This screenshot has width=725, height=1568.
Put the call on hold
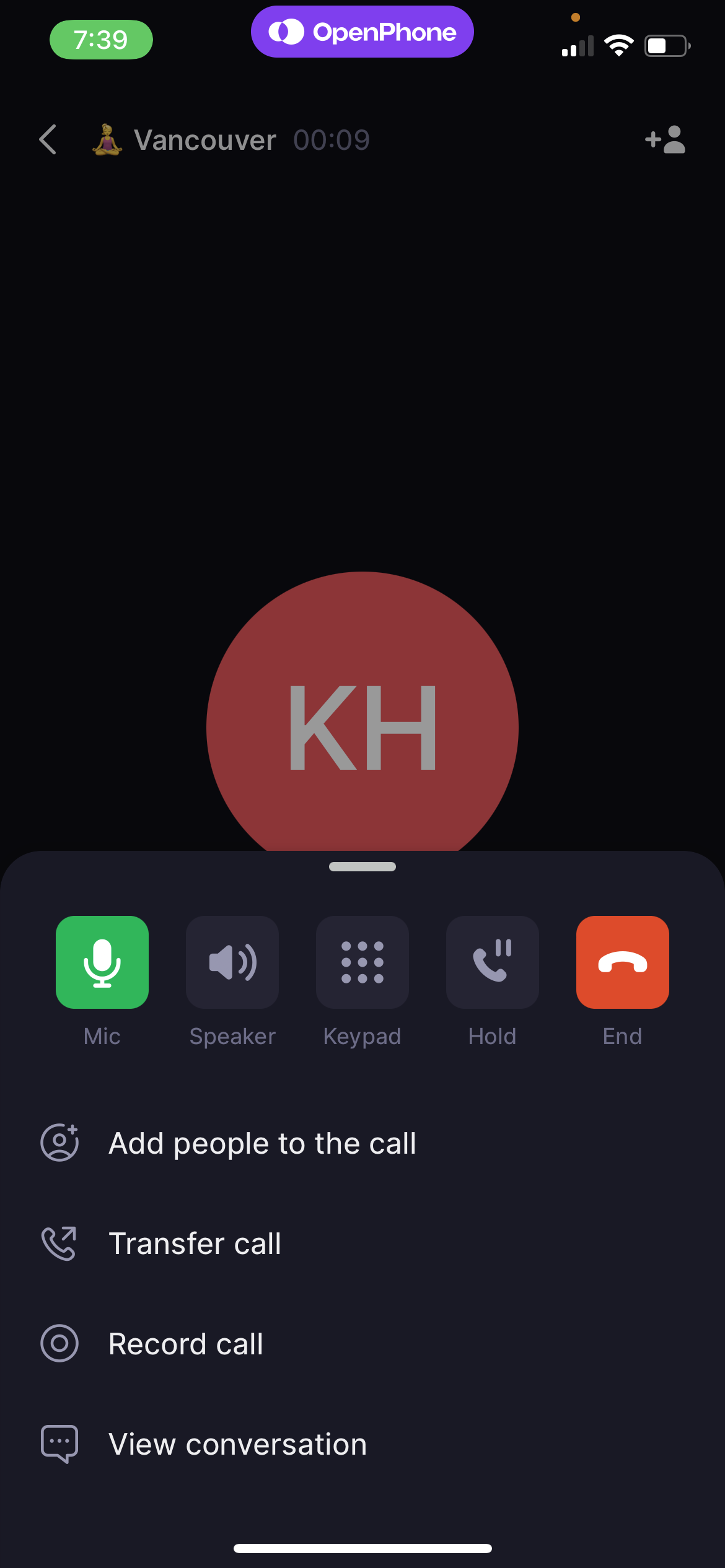[x=493, y=962]
